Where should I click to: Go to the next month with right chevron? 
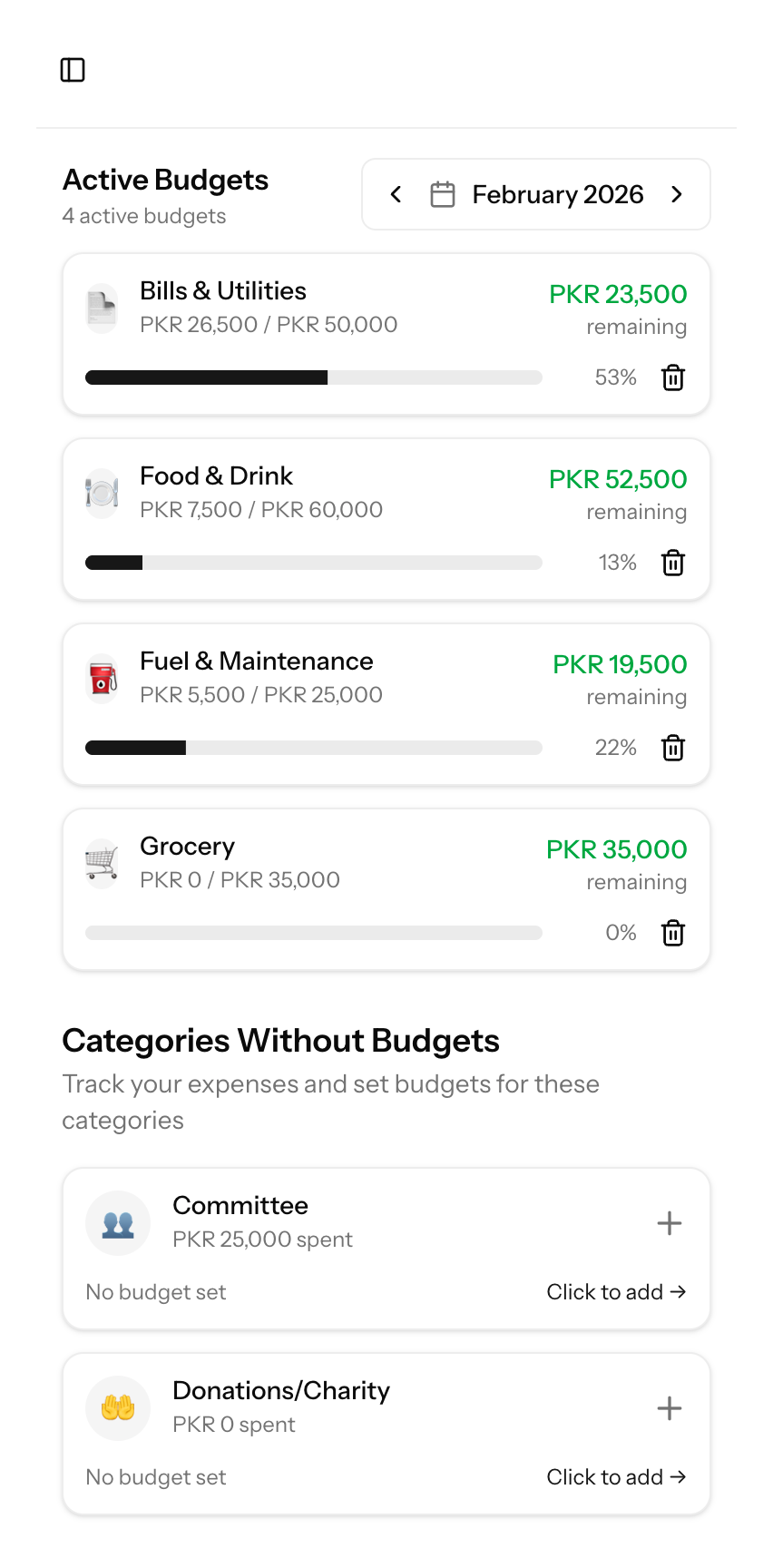point(676,194)
